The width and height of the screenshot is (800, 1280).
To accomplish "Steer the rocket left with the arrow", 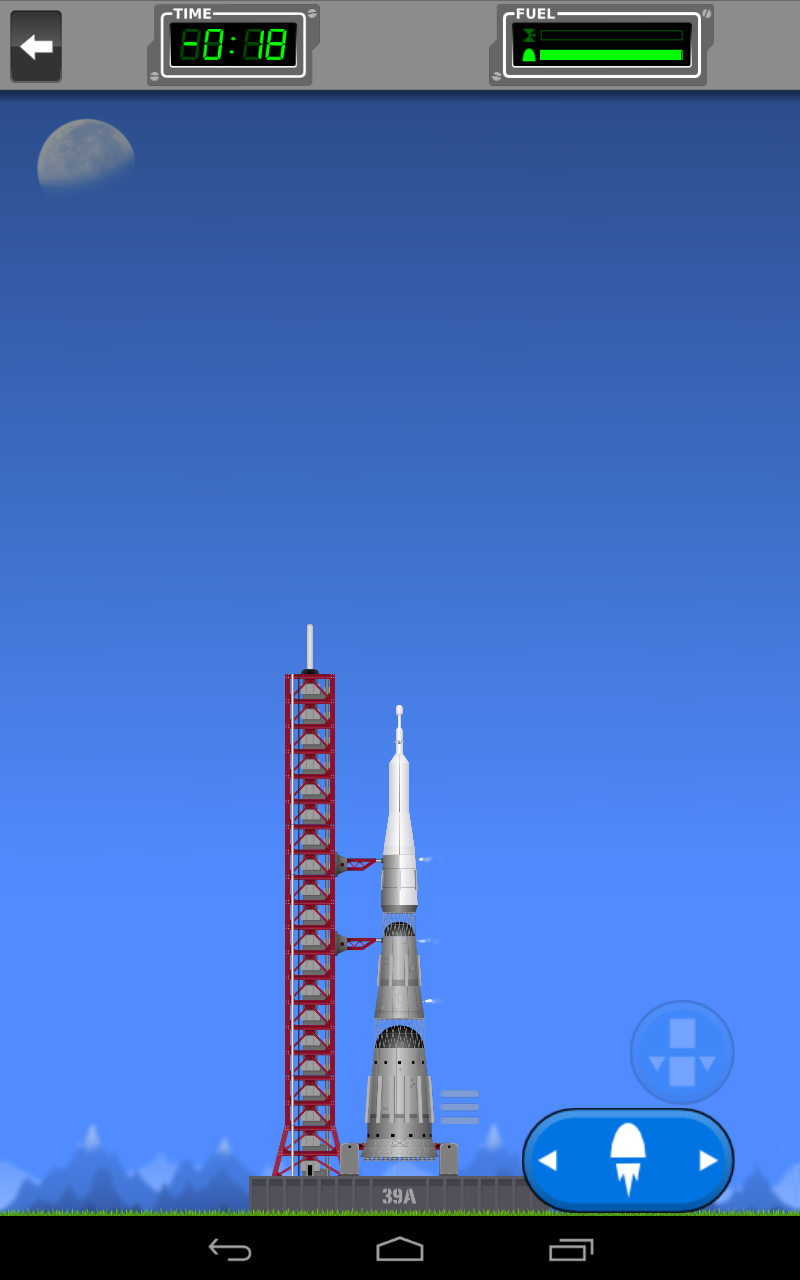I will pyautogui.click(x=548, y=1161).
